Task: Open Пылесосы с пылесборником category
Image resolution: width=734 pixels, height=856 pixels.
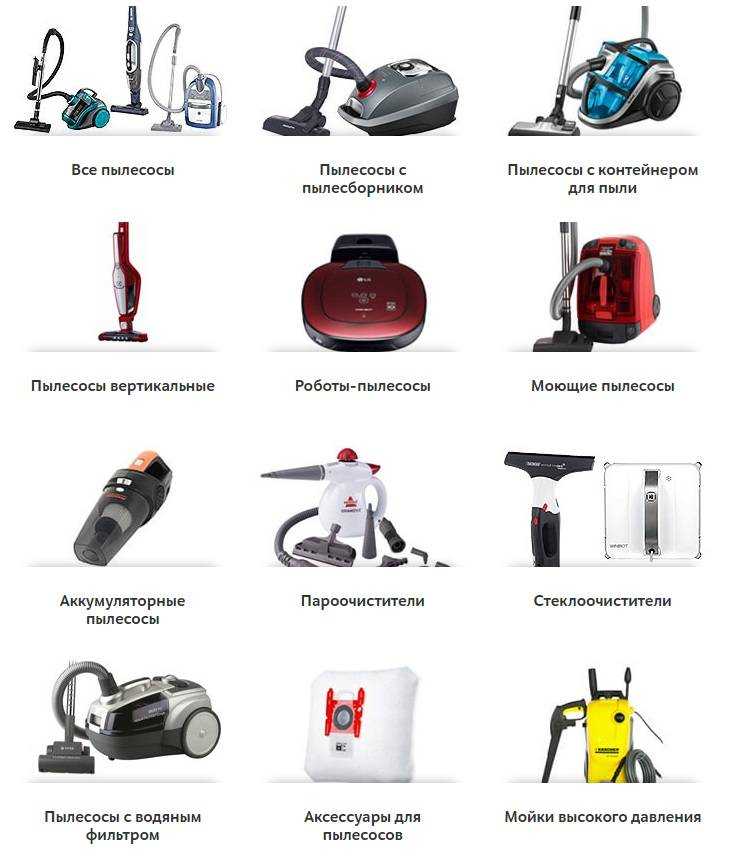Action: point(363,179)
